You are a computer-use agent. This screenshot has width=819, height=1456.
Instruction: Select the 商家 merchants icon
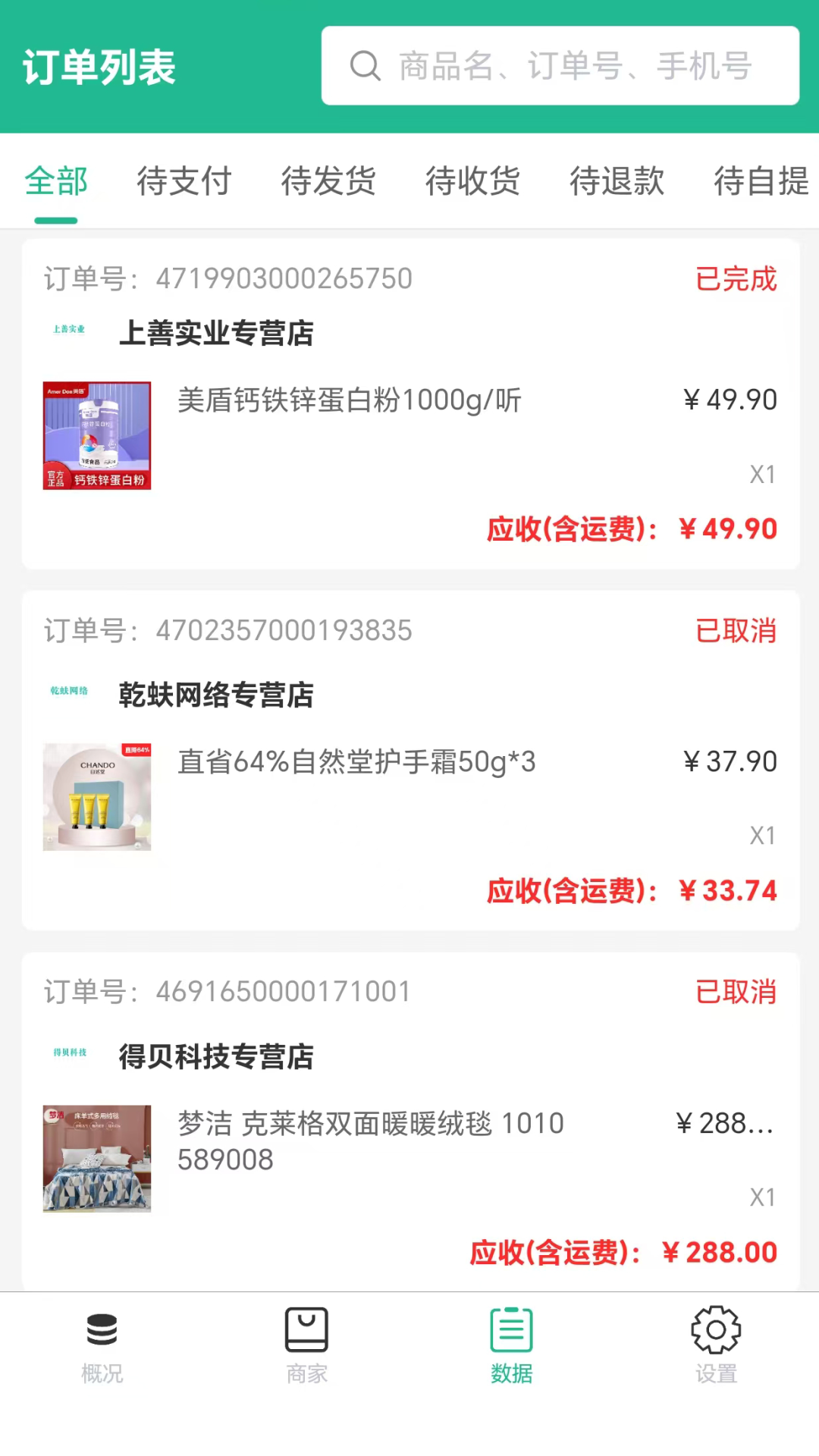[x=307, y=1335]
